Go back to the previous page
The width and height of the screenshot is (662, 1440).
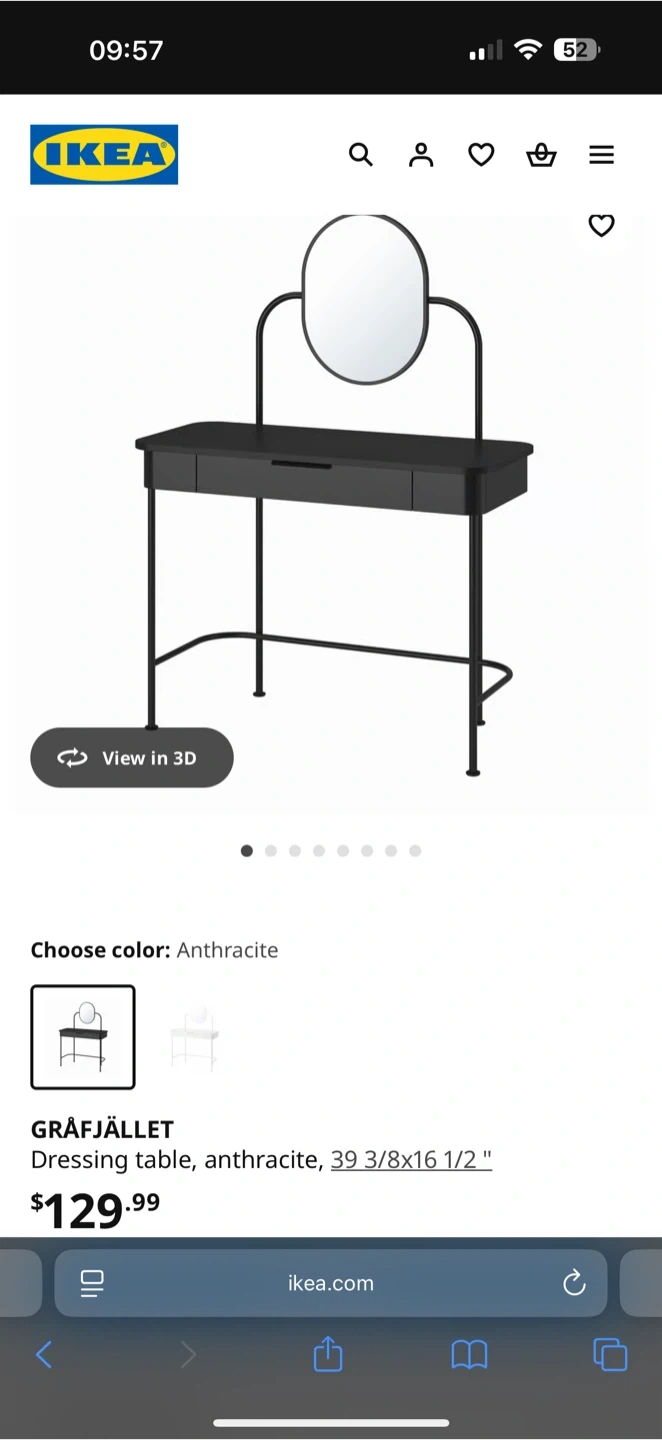click(44, 1355)
